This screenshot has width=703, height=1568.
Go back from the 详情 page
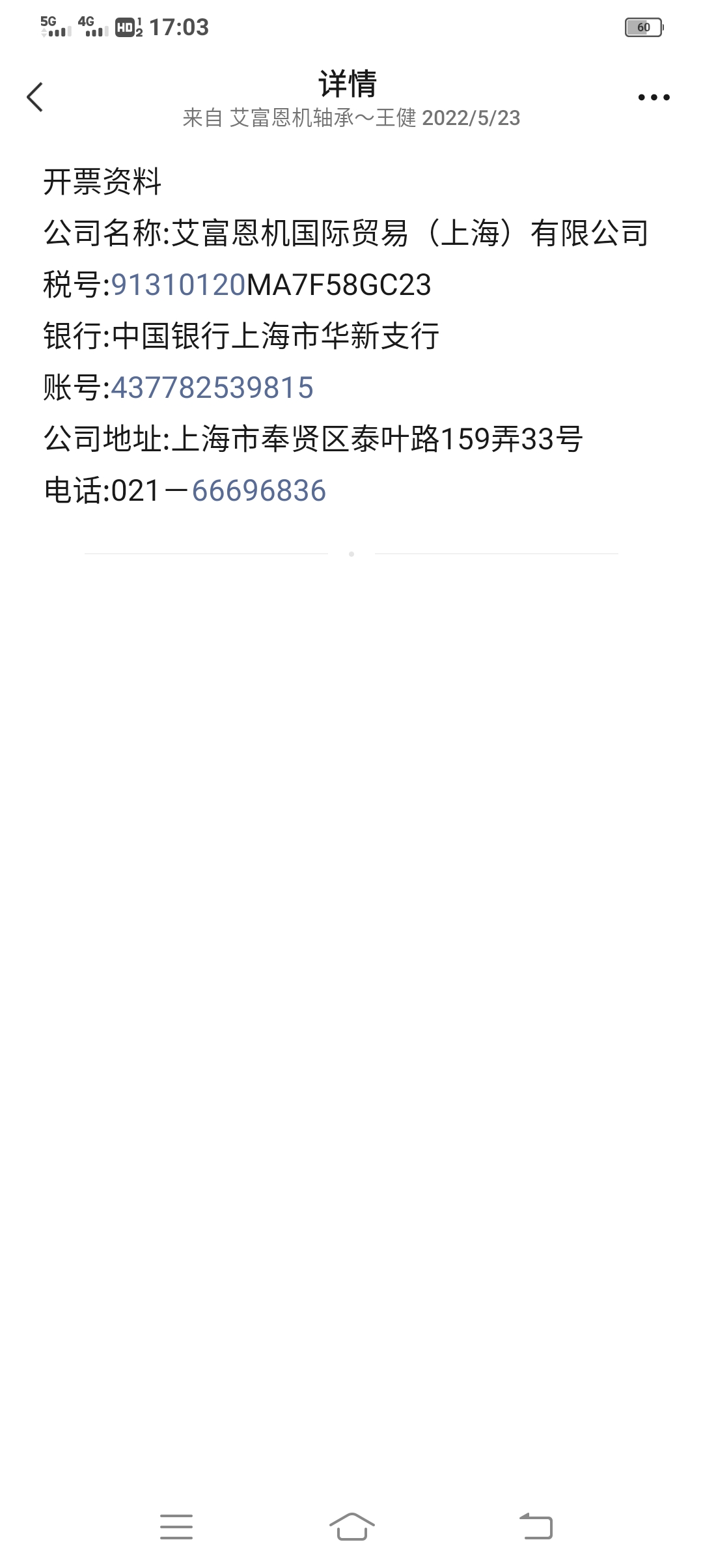(x=35, y=97)
